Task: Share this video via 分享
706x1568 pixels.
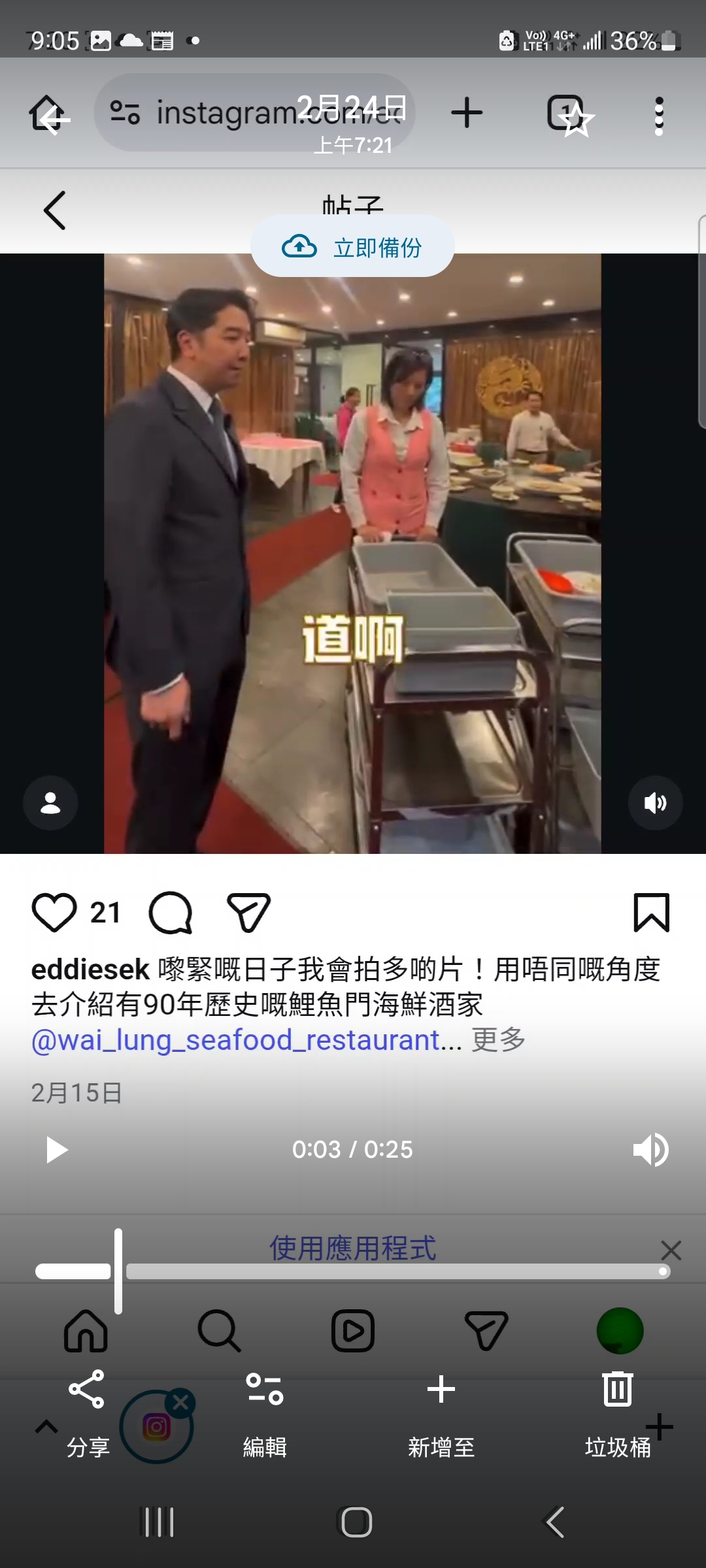Action: point(88,1414)
